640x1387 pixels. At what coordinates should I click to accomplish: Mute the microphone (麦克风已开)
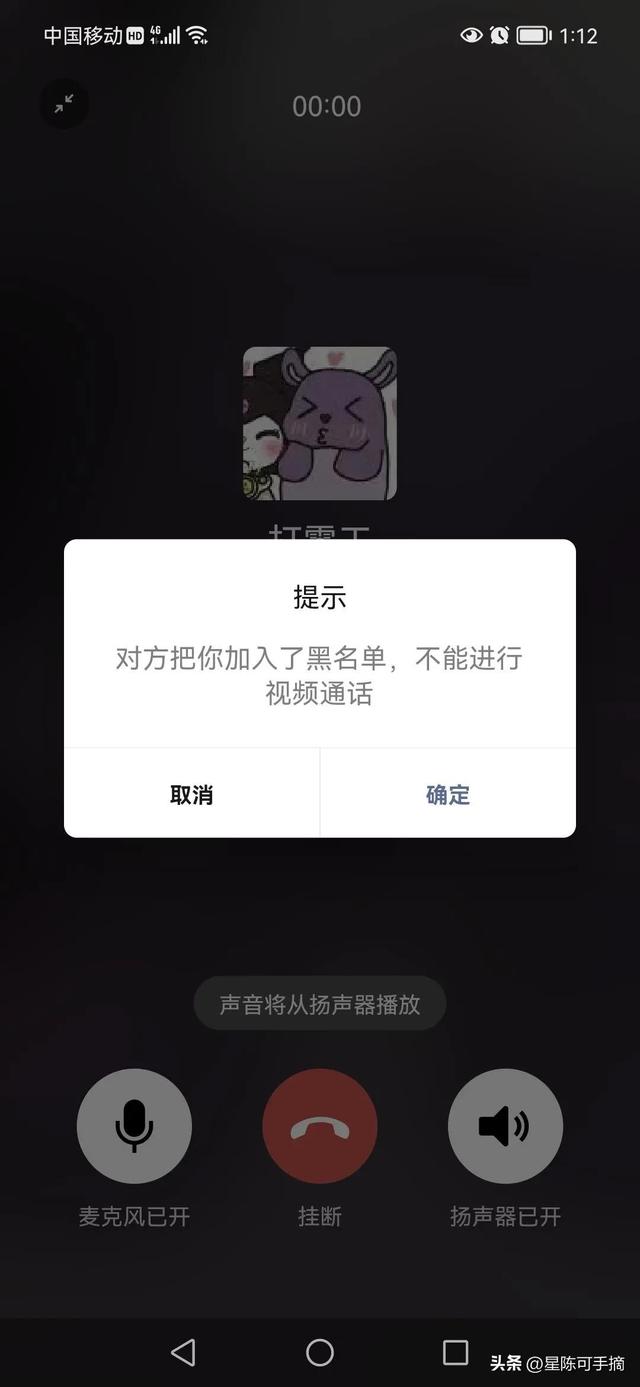(134, 1126)
